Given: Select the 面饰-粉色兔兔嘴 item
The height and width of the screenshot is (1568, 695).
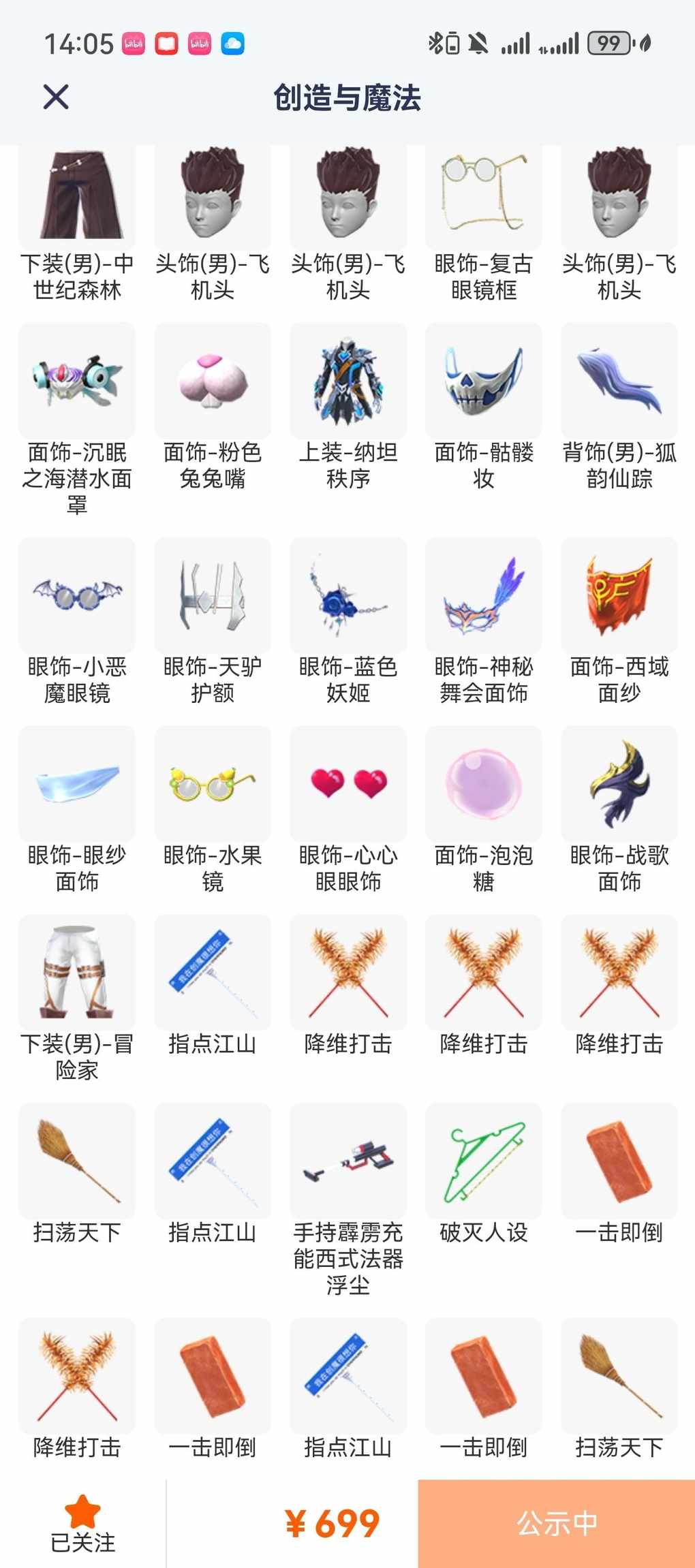Looking at the screenshot, I should pyautogui.click(x=213, y=381).
